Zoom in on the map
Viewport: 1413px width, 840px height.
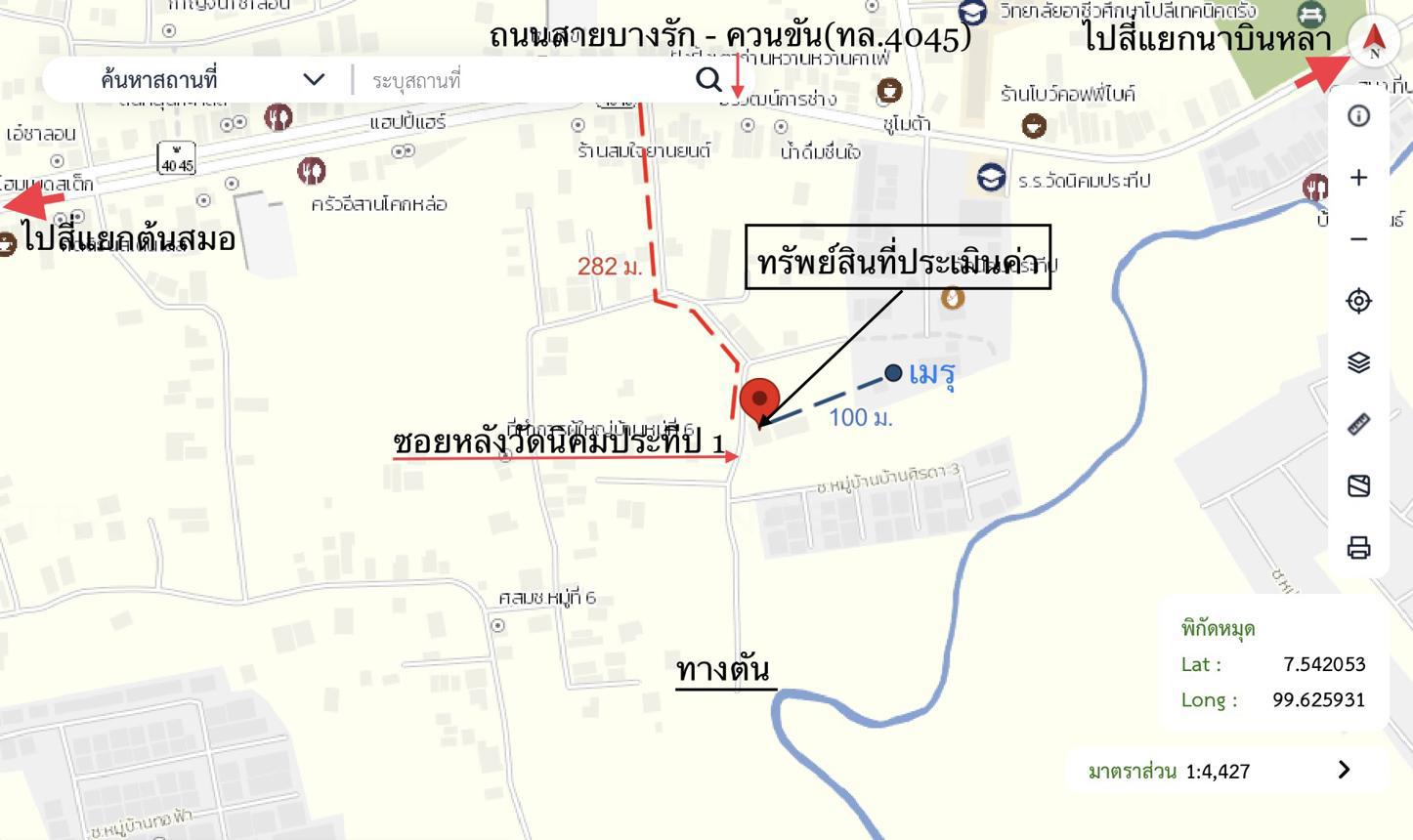1358,178
